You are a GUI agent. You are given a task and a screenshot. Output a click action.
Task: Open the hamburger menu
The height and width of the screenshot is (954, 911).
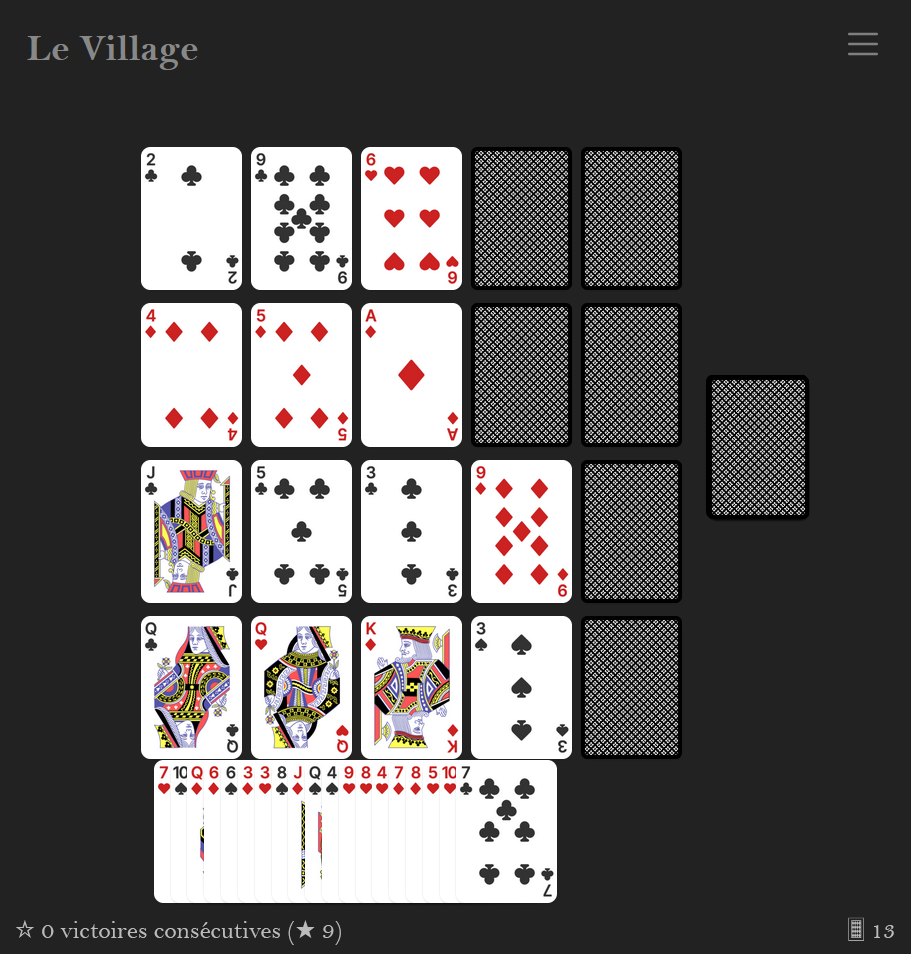tap(862, 44)
